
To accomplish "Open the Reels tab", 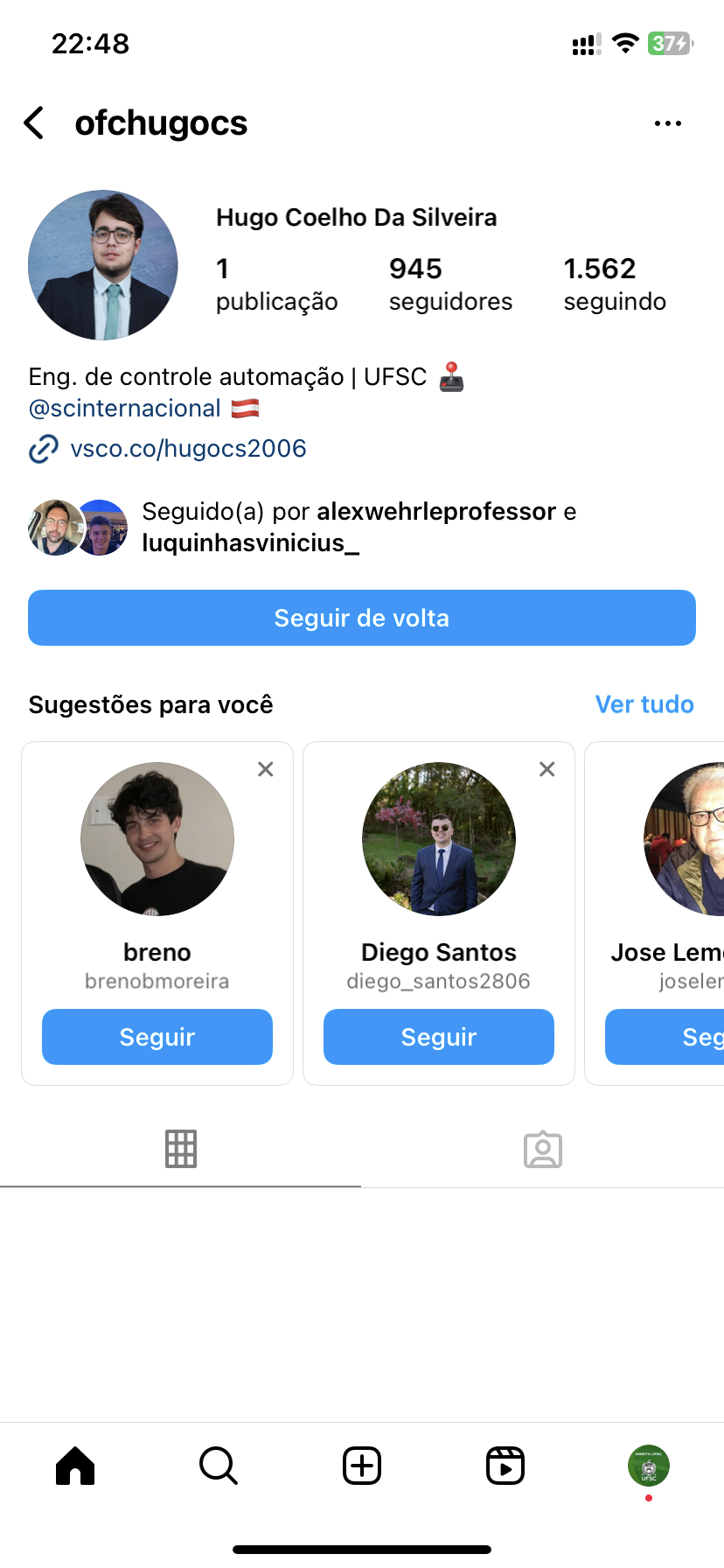I will pyautogui.click(x=505, y=1466).
